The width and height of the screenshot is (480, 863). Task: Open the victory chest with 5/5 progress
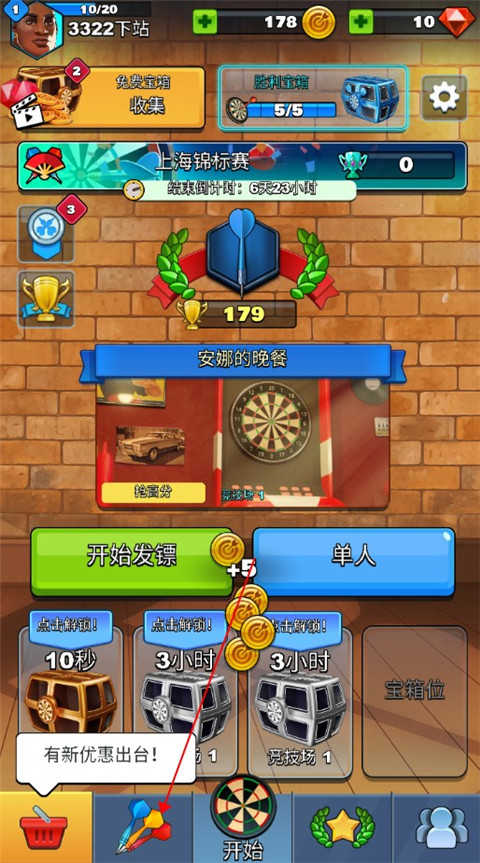coord(313,98)
